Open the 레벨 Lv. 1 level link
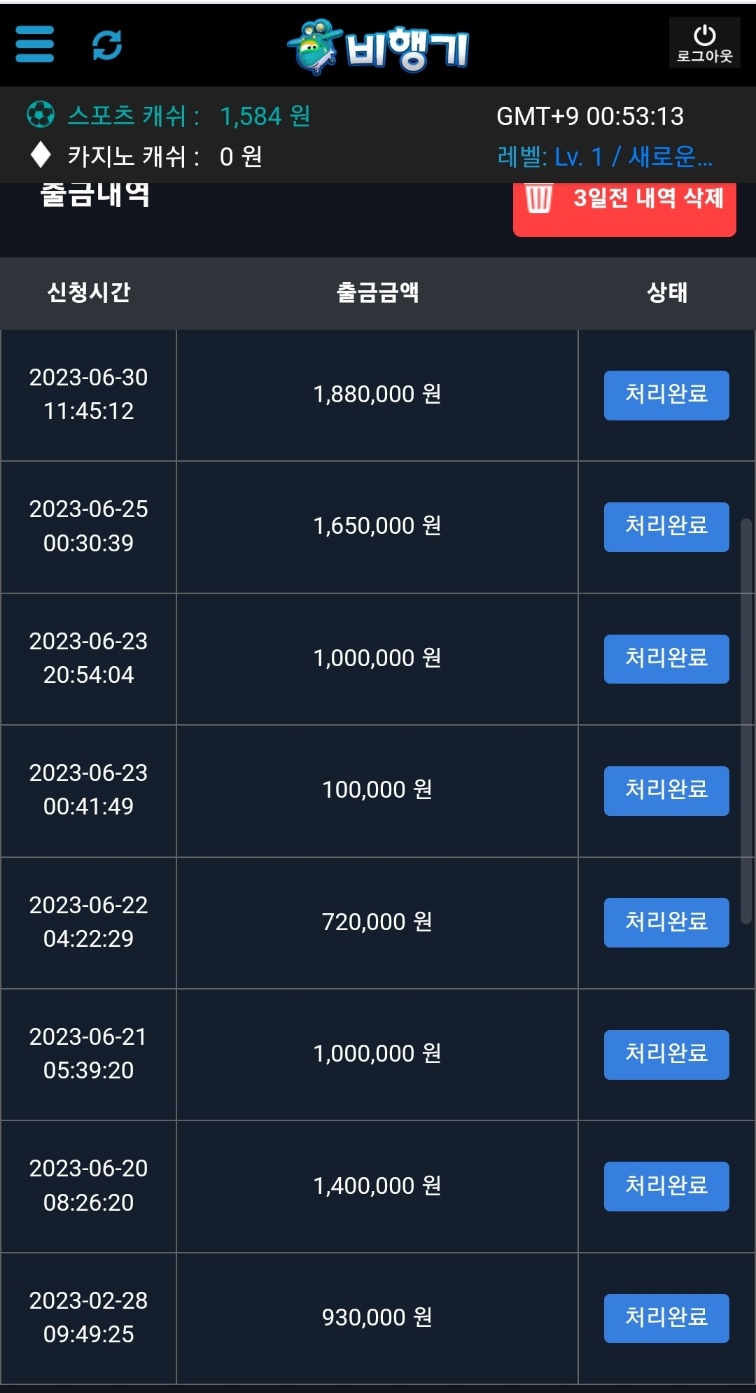 (x=605, y=157)
